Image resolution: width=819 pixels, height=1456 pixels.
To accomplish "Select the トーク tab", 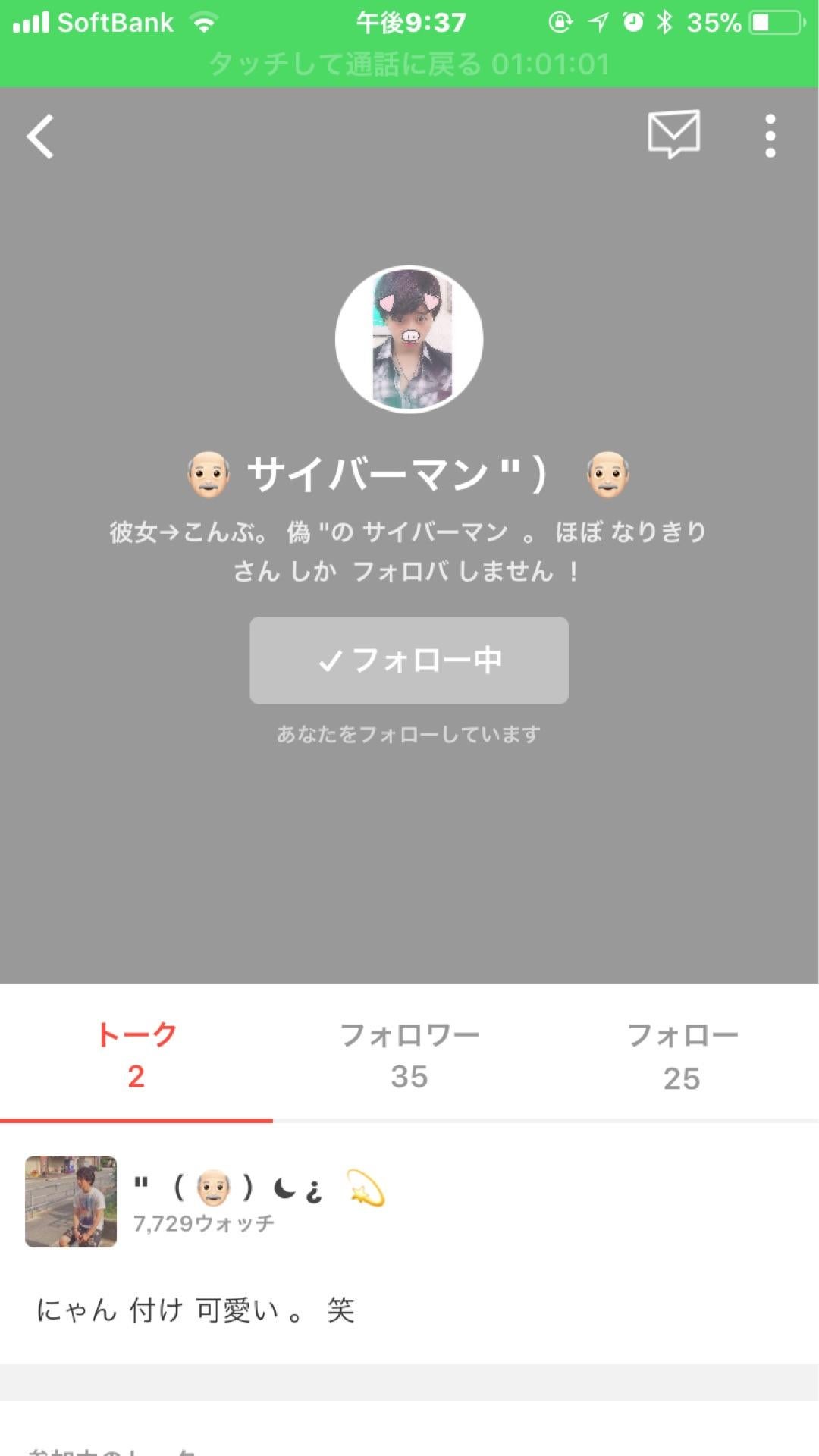I will (136, 1055).
